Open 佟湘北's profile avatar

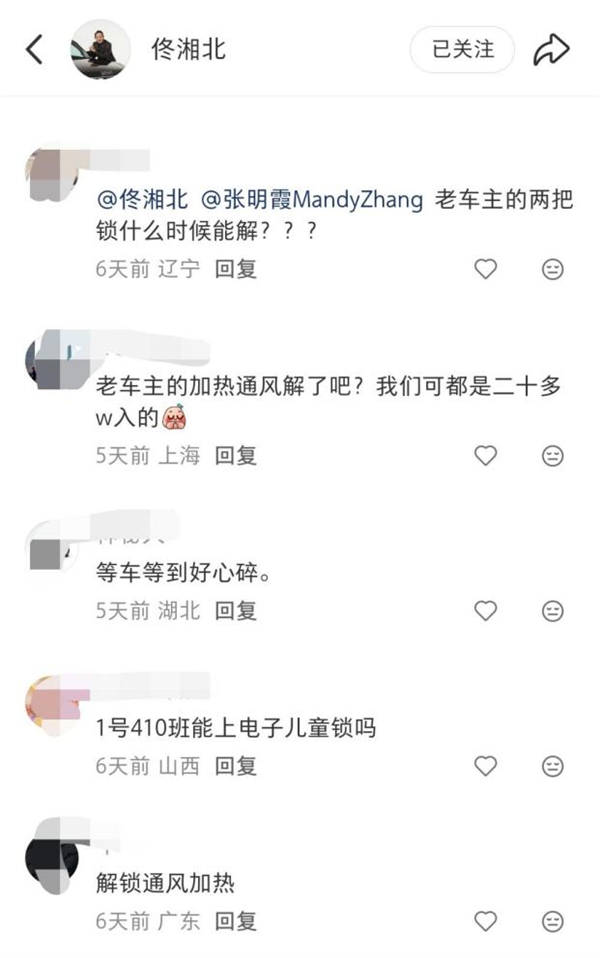pos(101,49)
